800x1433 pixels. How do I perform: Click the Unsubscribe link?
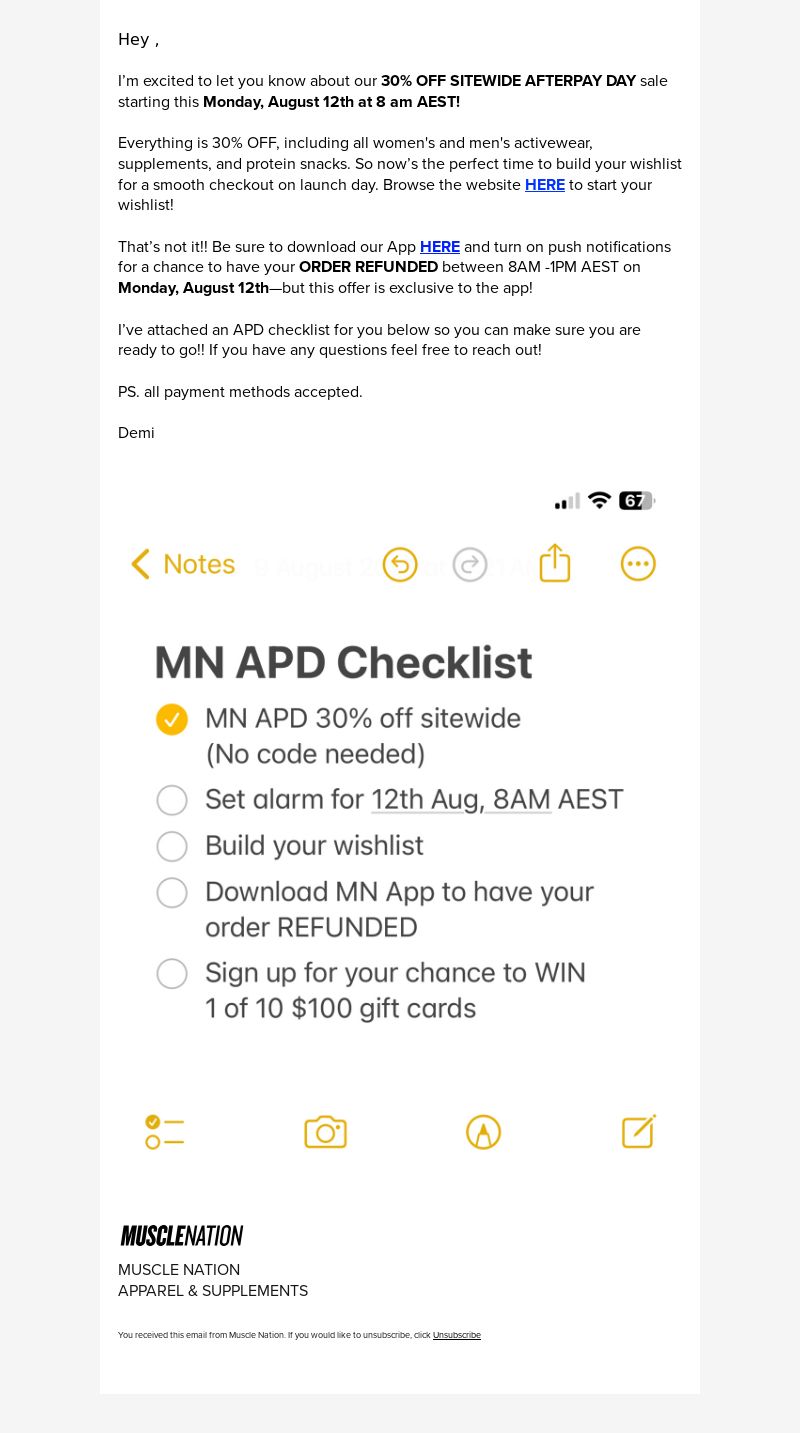click(x=456, y=1335)
